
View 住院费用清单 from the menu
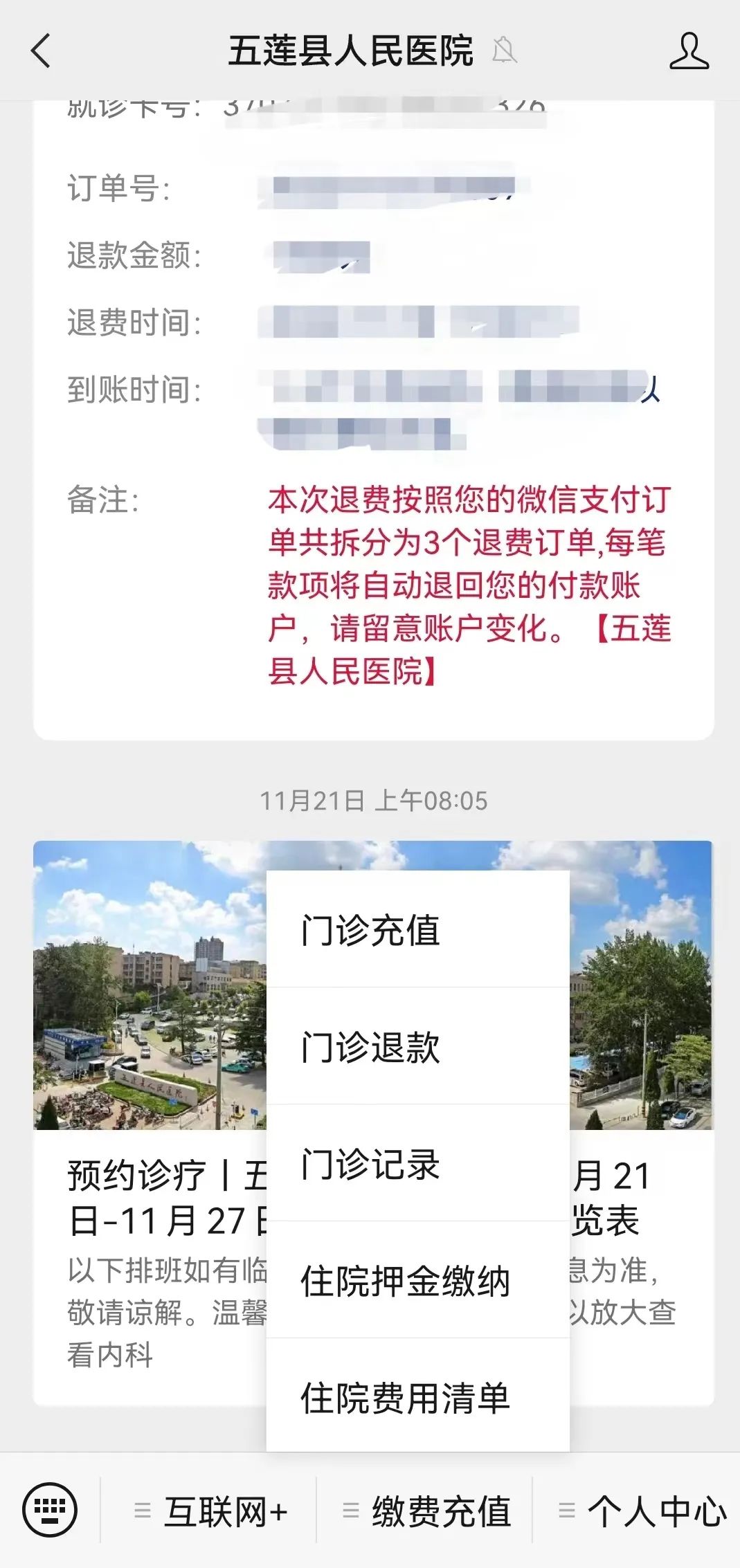click(417, 1397)
